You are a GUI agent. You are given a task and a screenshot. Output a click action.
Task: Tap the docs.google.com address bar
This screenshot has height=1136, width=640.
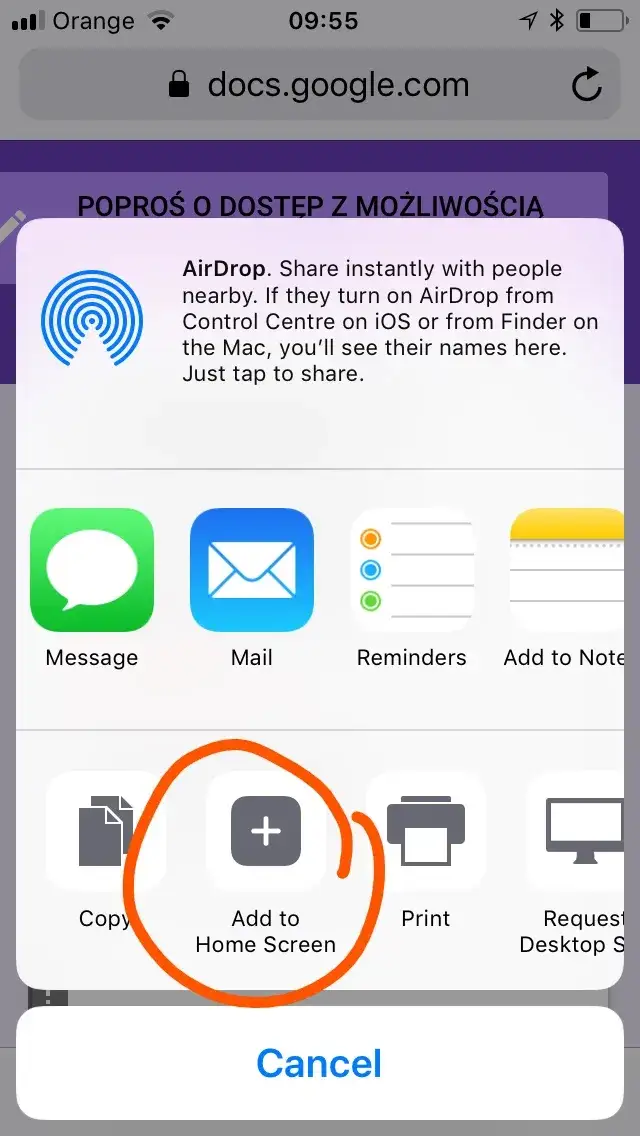click(x=320, y=85)
